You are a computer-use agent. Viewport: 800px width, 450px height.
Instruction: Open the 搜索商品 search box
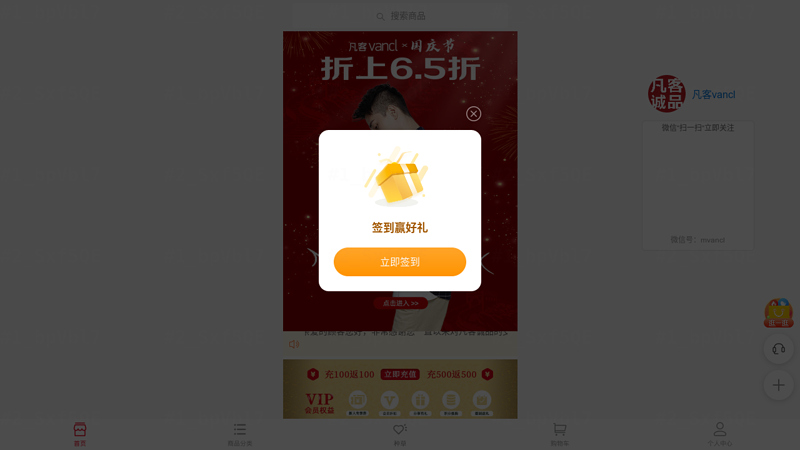pyautogui.click(x=400, y=16)
